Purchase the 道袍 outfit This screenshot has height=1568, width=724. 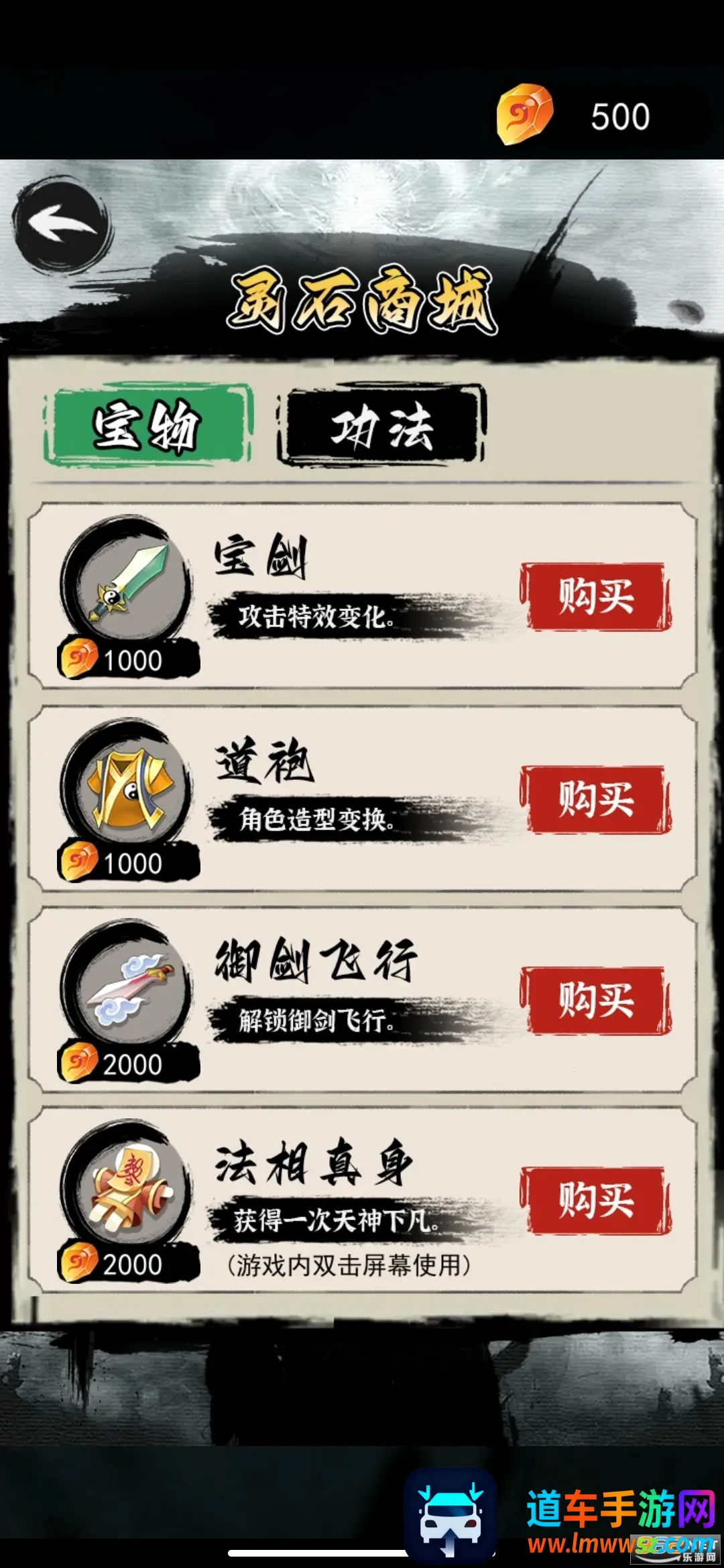pos(596,799)
